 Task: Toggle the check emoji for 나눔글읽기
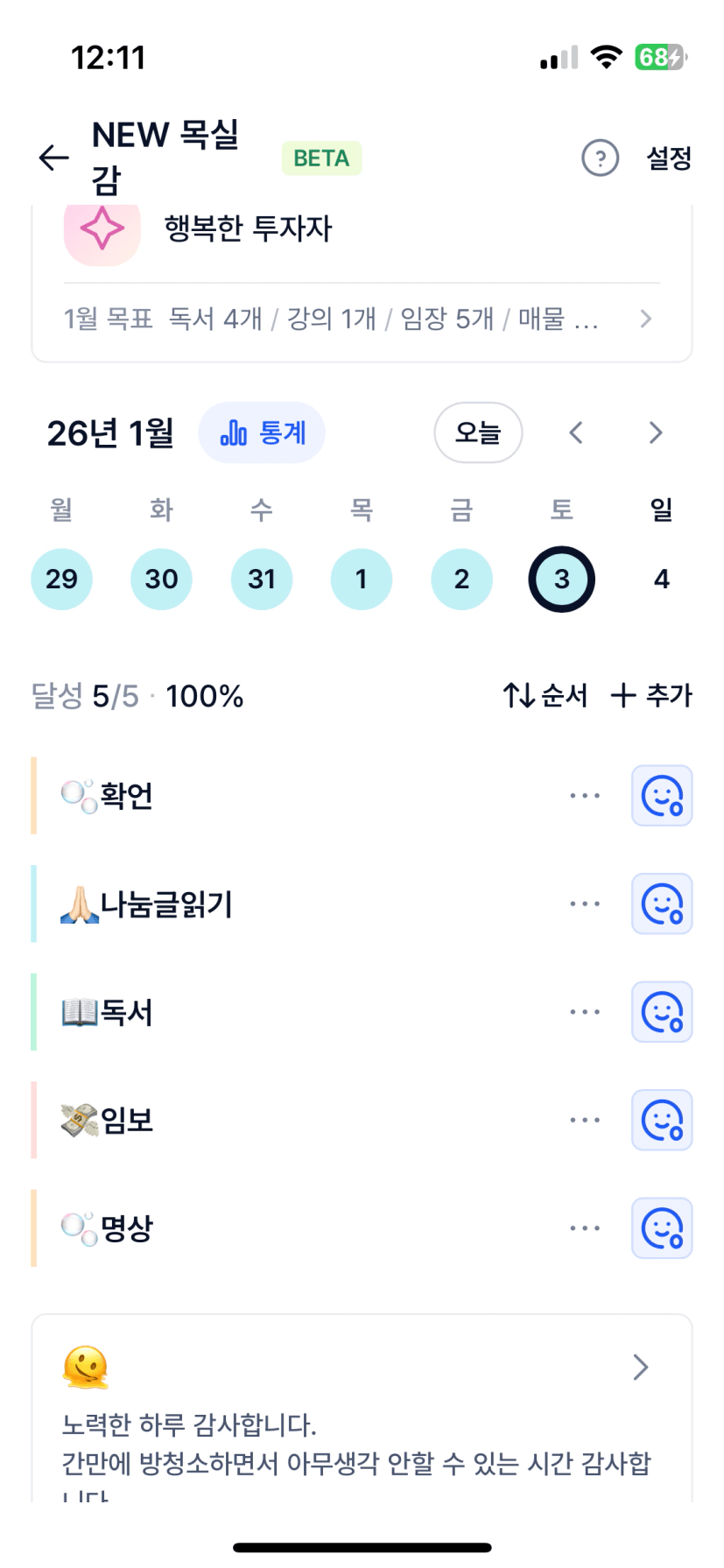point(662,904)
